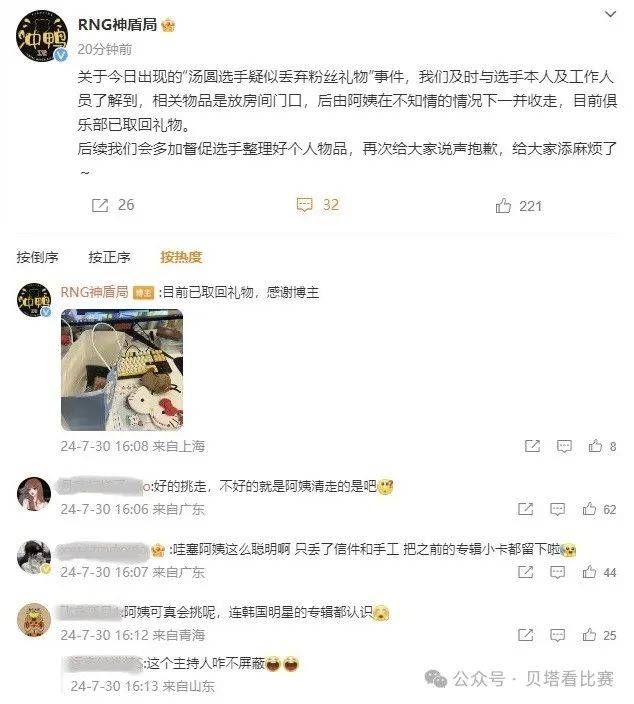Image resolution: width=634 pixels, height=704 pixels.
Task: Like the comment with 62 likes
Action: click(590, 509)
